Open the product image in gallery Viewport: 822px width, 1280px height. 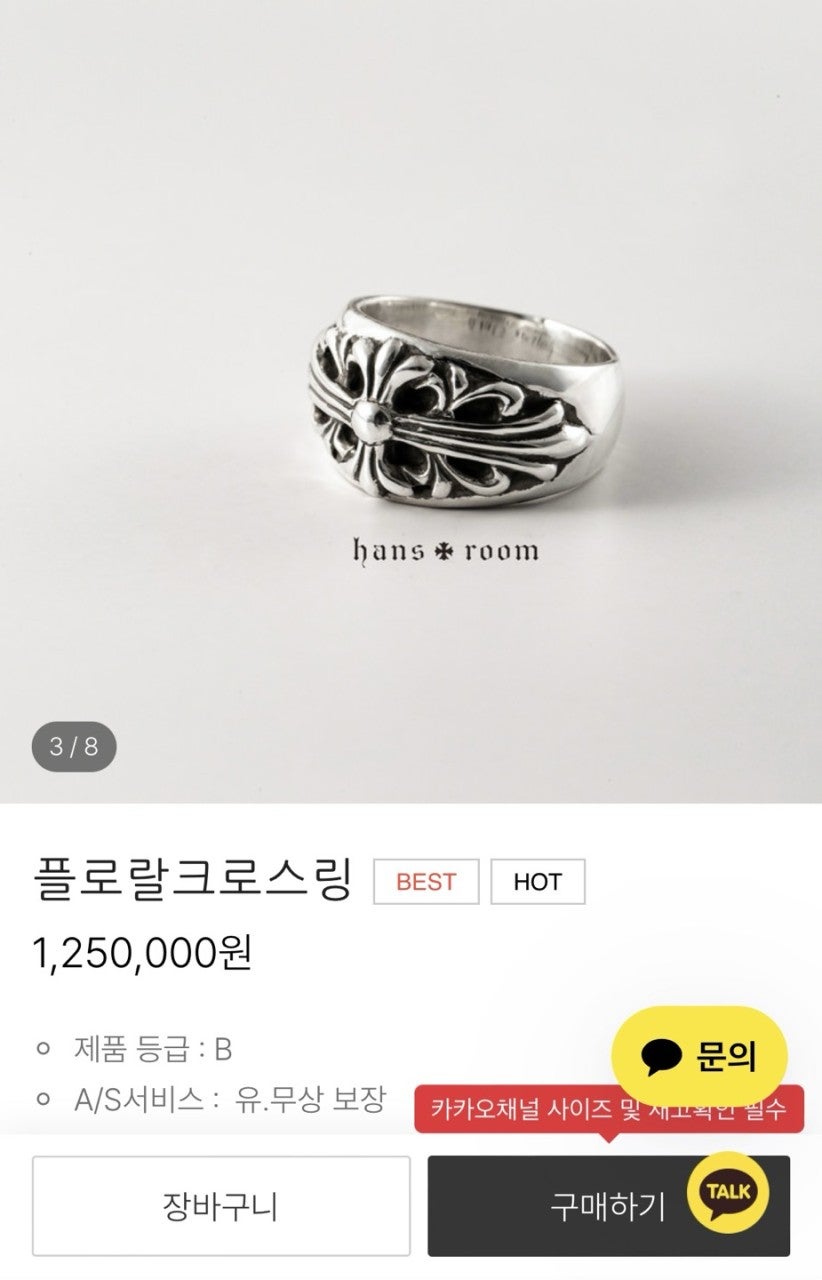(411, 400)
